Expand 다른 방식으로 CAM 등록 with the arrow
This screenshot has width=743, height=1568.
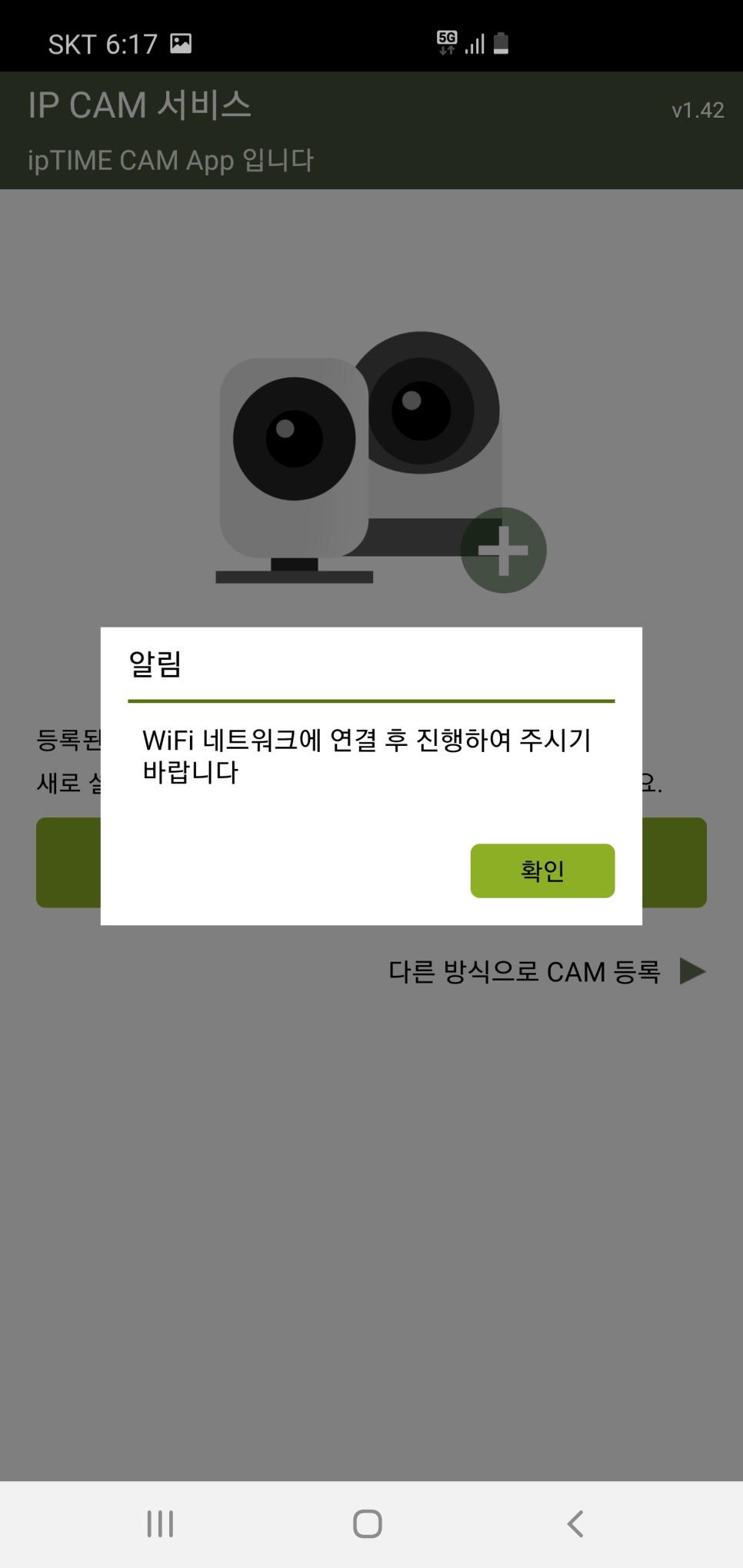click(x=693, y=970)
